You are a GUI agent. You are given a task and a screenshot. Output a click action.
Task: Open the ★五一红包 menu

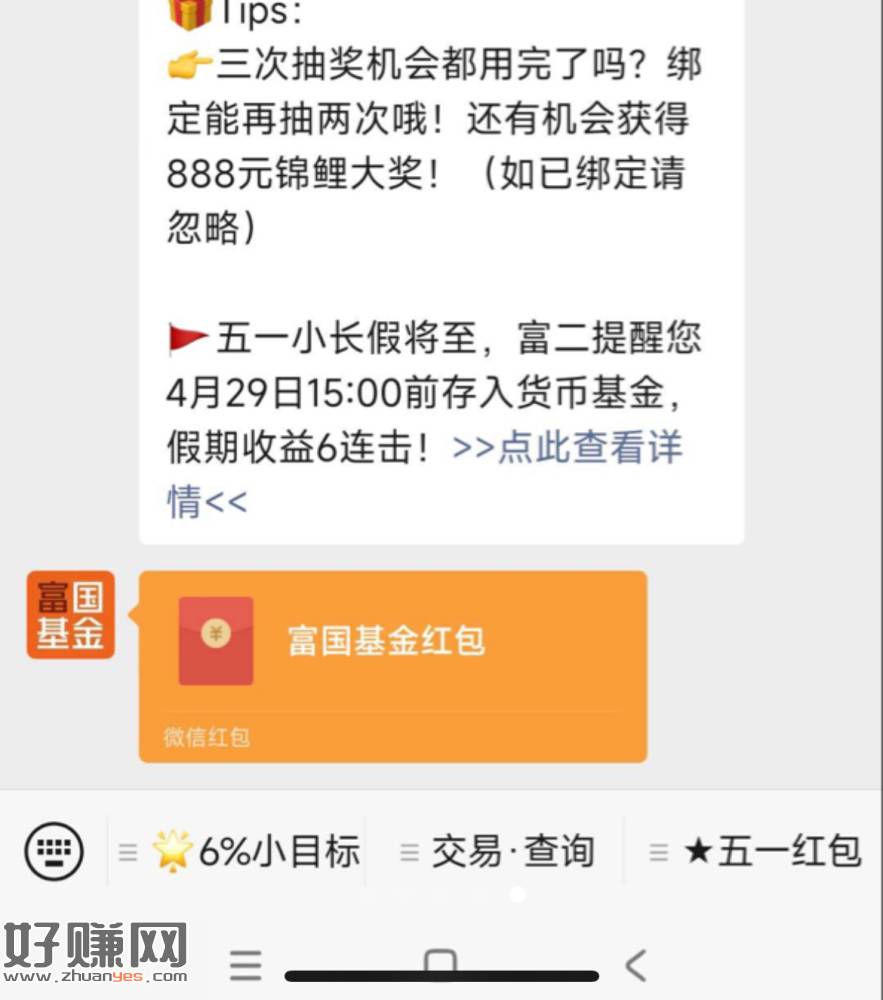click(756, 852)
